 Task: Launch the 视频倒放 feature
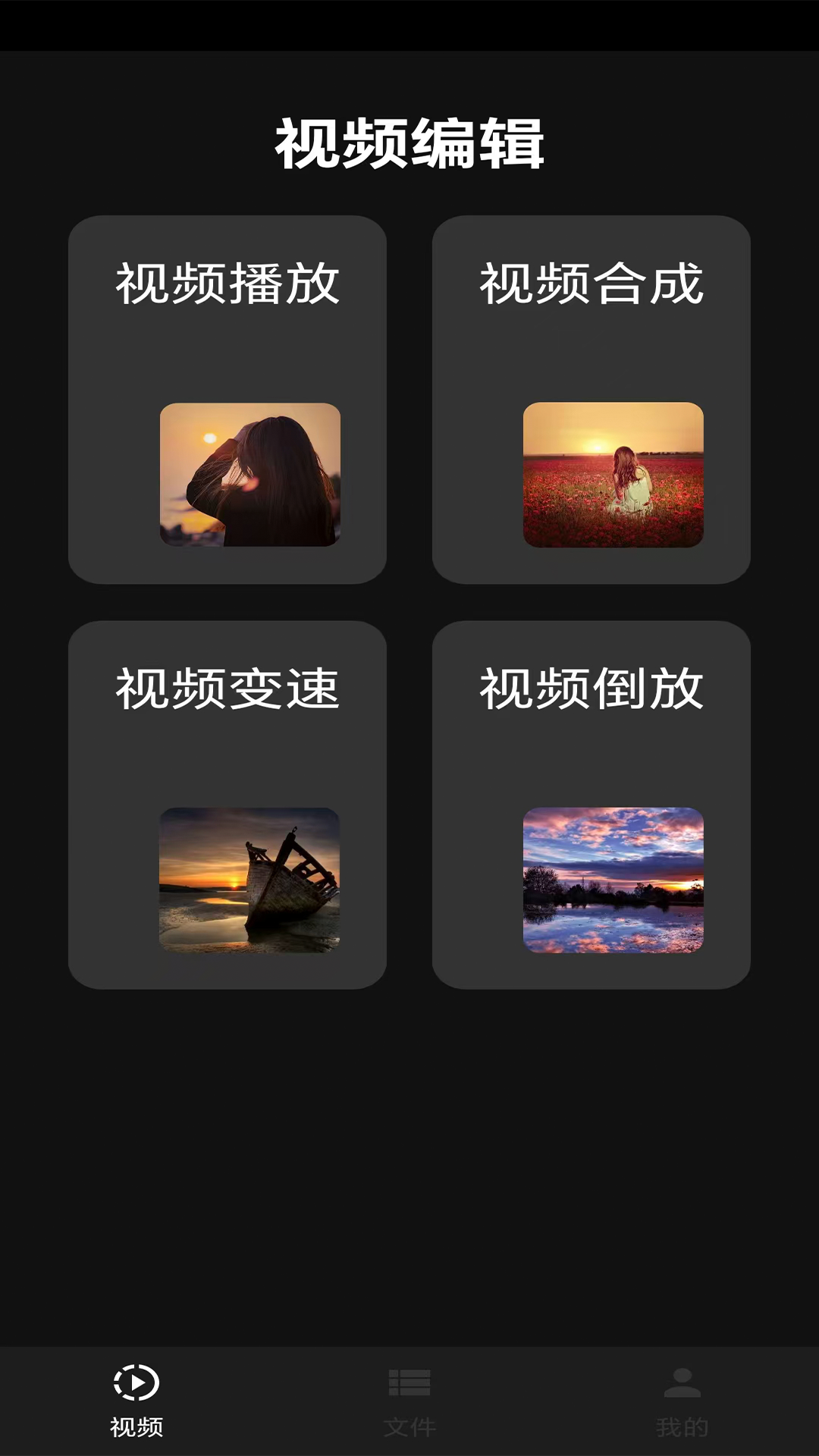[591, 805]
